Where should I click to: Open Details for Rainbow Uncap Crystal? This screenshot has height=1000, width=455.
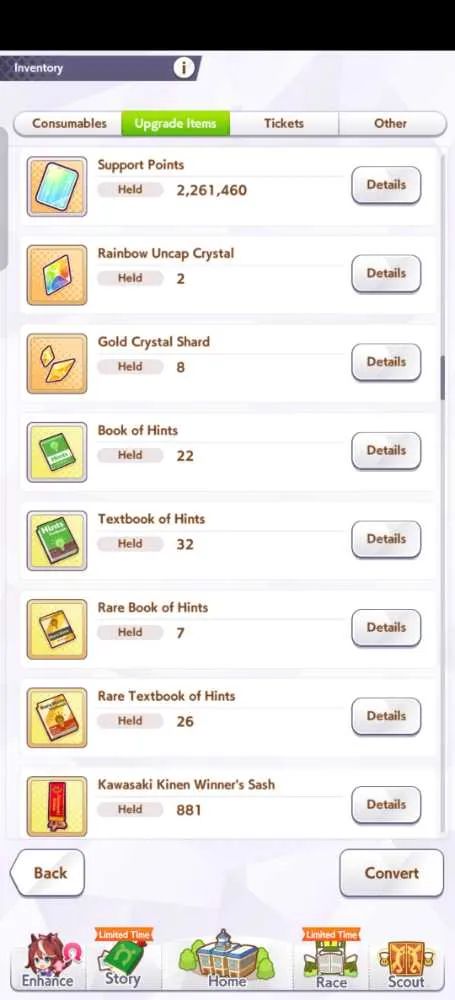(x=386, y=274)
